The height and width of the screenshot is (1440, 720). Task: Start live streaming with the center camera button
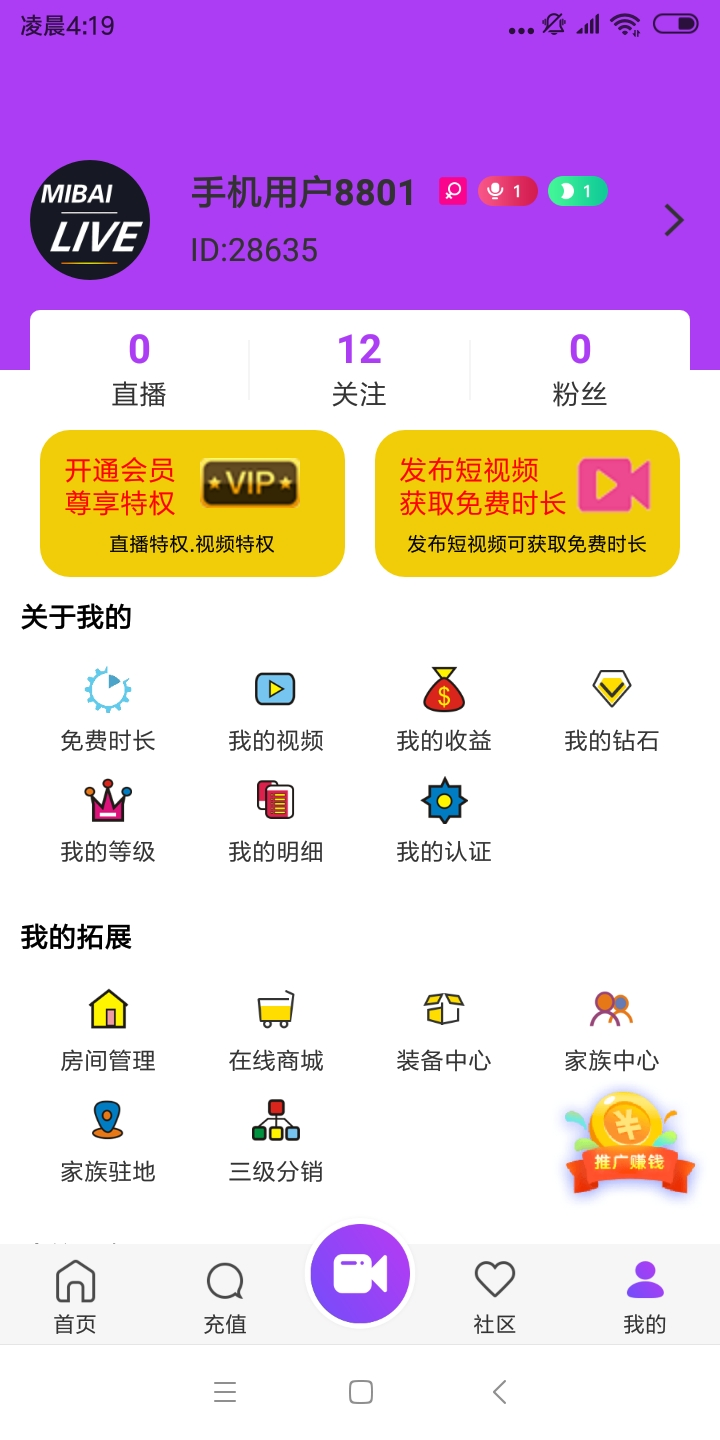[360, 1274]
